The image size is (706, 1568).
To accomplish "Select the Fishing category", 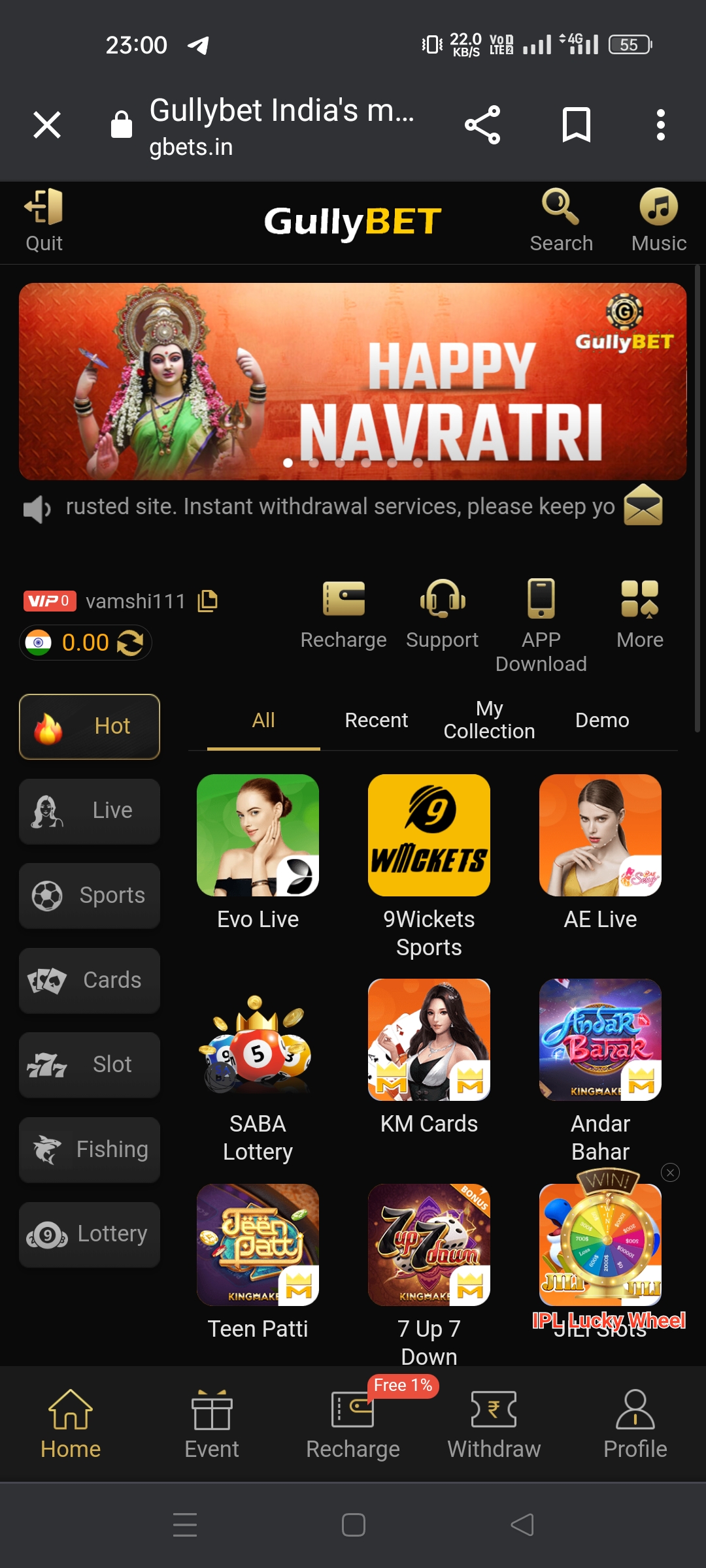I will pyautogui.click(x=90, y=1149).
